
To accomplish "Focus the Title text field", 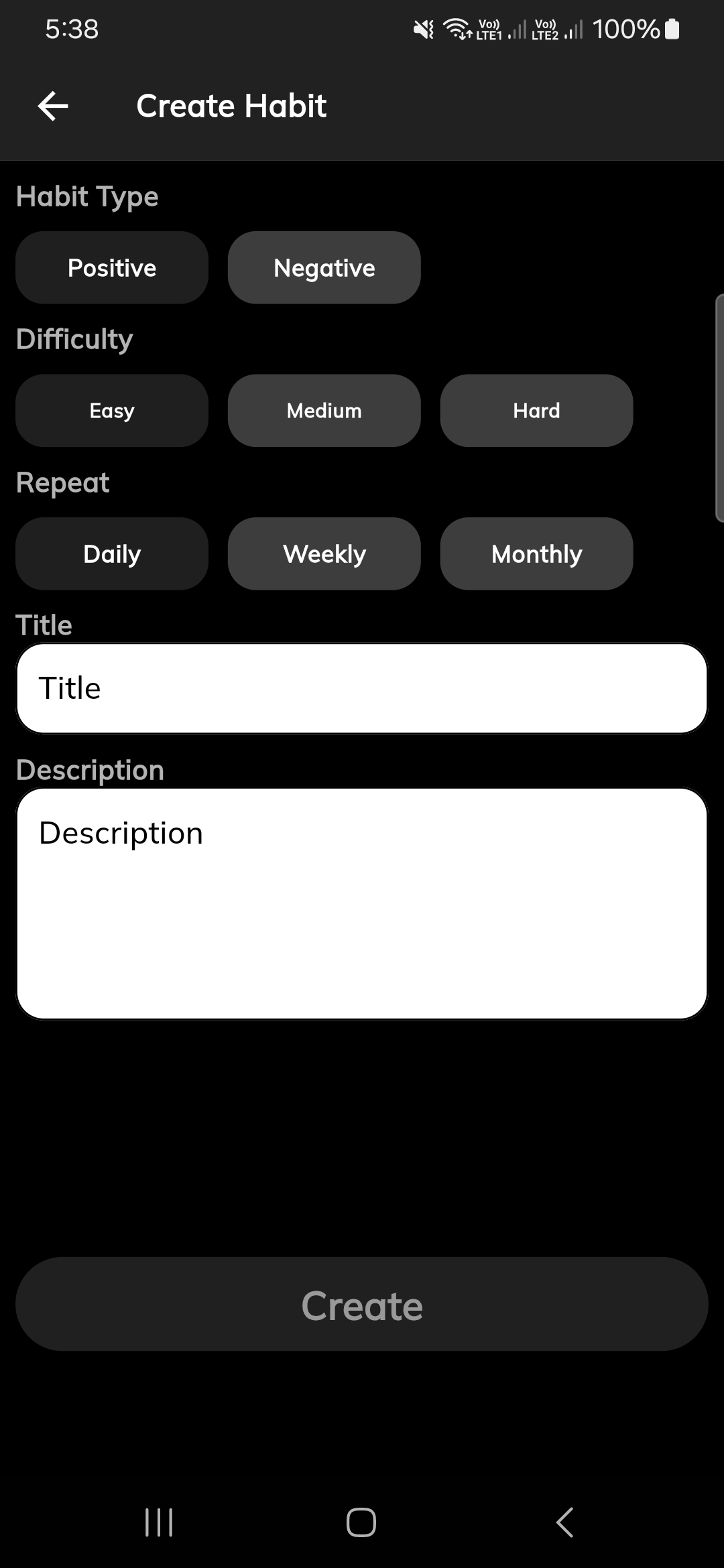I will click(x=362, y=688).
